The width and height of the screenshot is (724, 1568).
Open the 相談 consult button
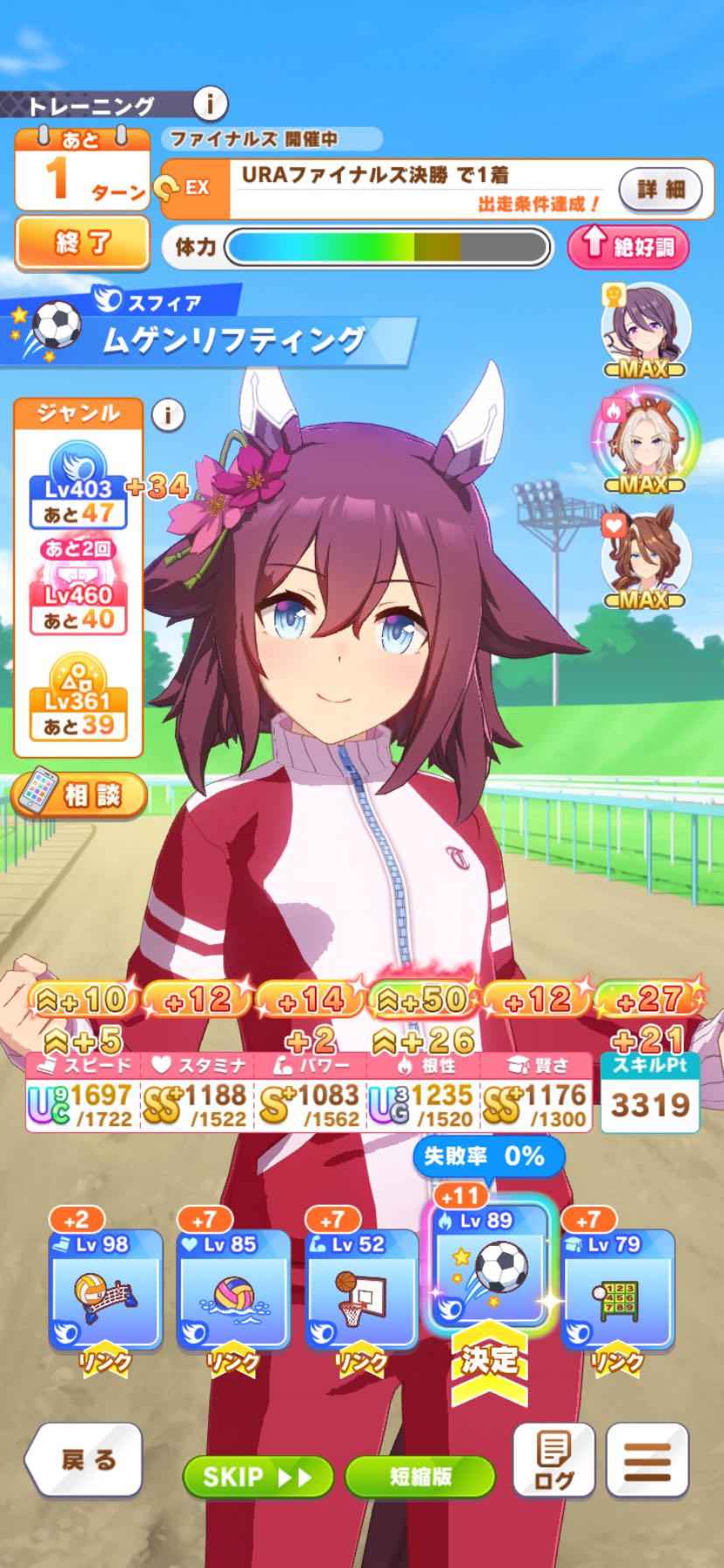click(x=80, y=794)
